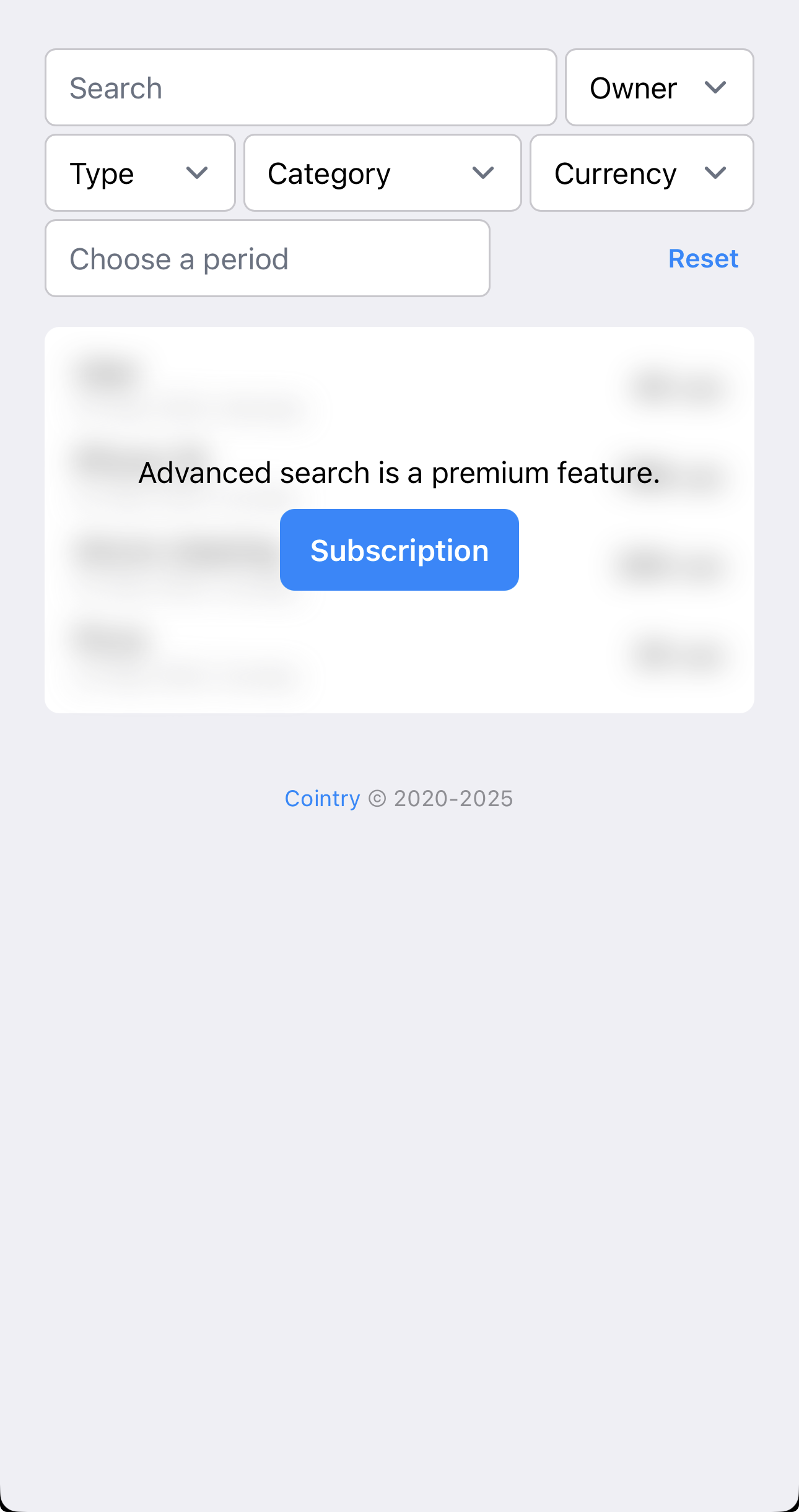
Task: Reset all search filters
Action: (703, 258)
